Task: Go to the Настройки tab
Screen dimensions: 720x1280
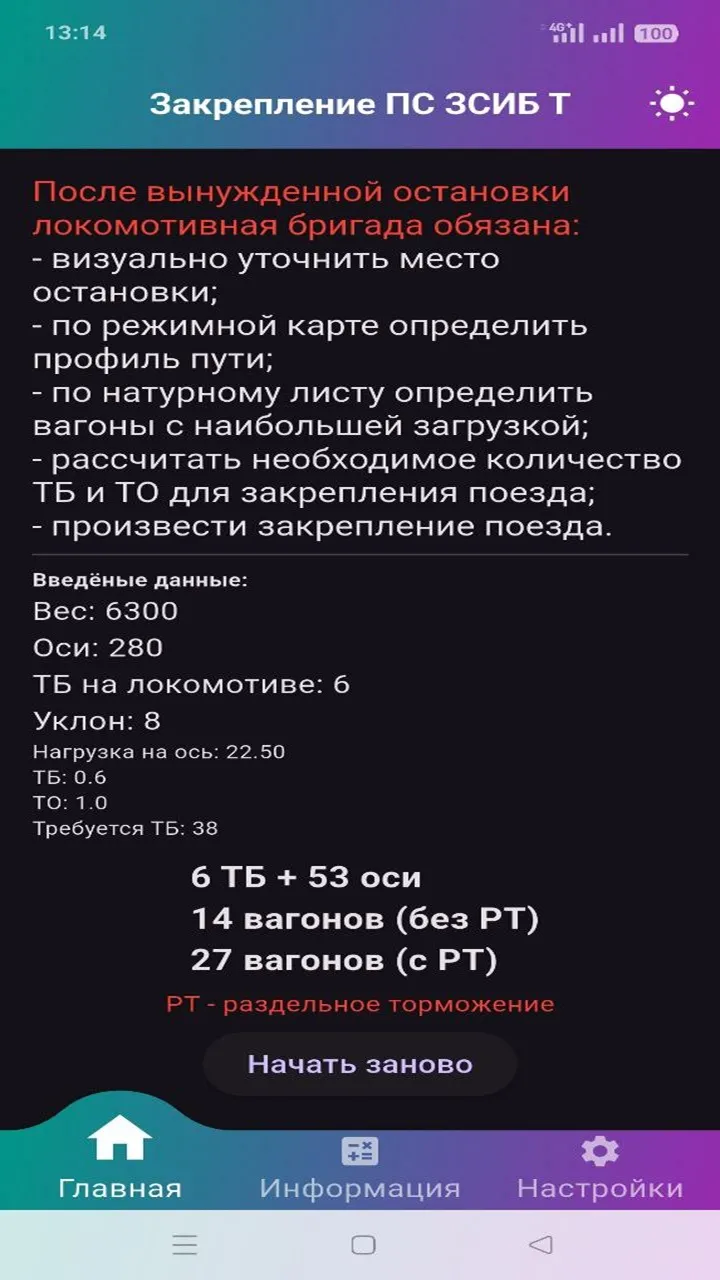Action: click(x=600, y=1168)
